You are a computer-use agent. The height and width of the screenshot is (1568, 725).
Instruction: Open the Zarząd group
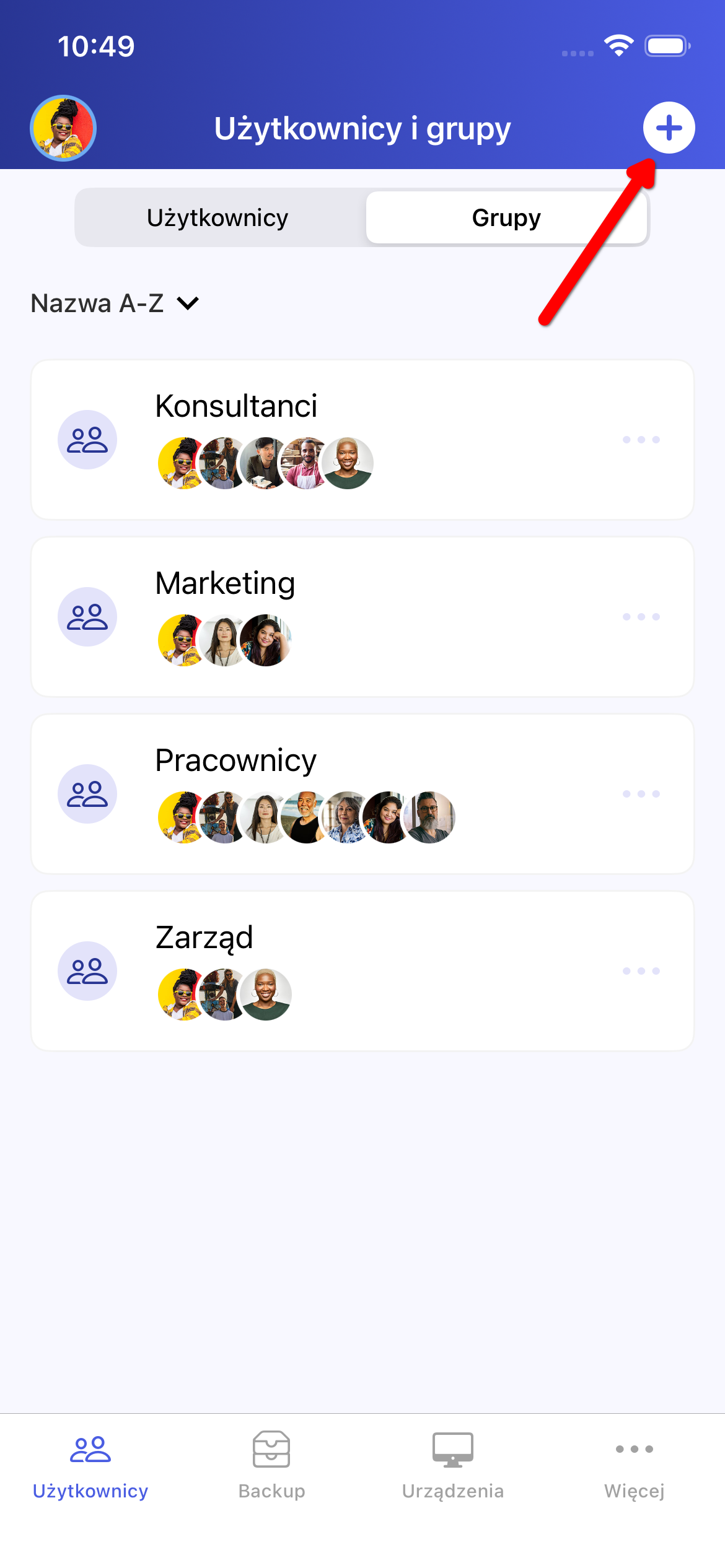coord(204,938)
